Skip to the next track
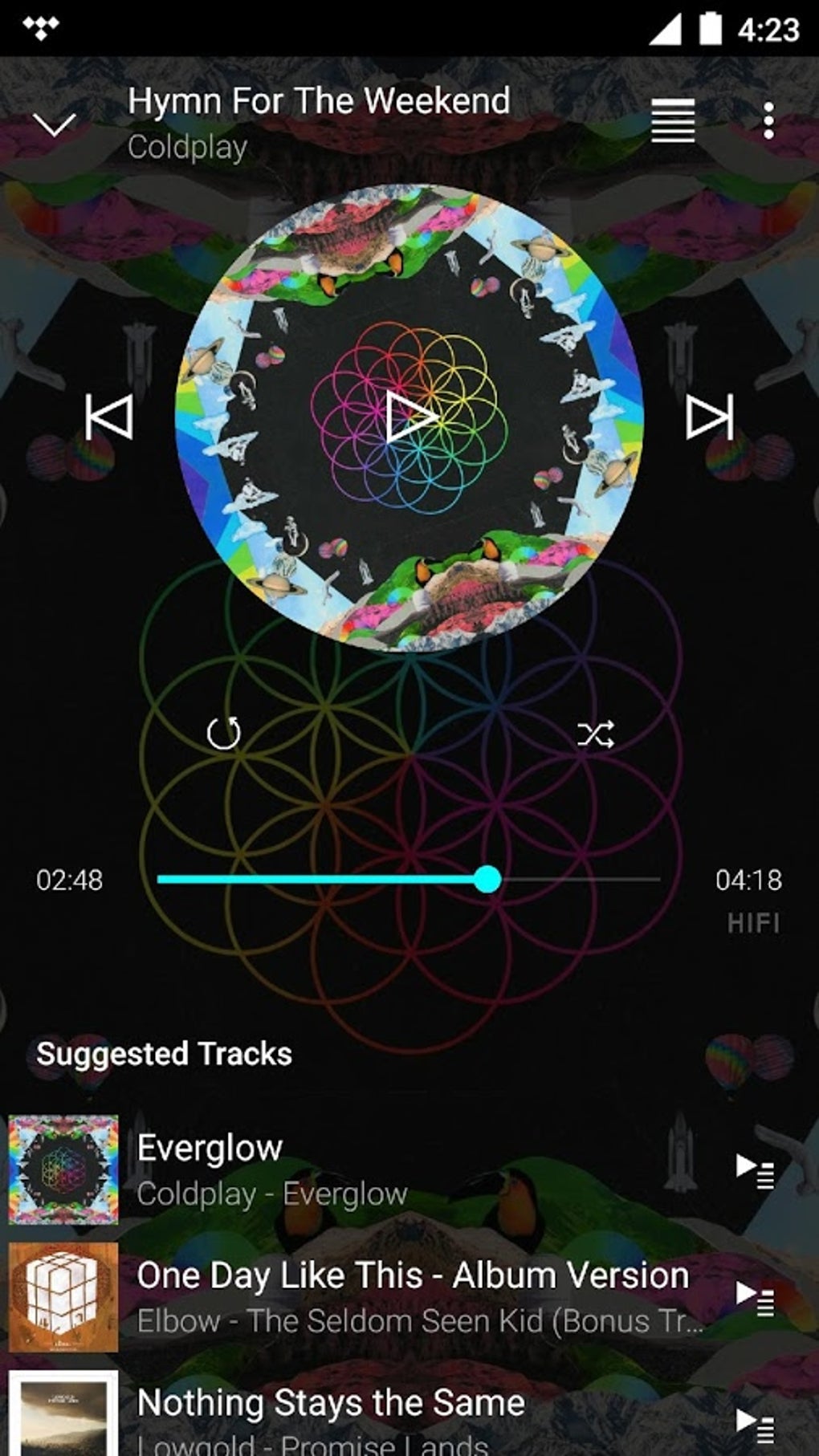The height and width of the screenshot is (1456, 819). pyautogui.click(x=709, y=417)
